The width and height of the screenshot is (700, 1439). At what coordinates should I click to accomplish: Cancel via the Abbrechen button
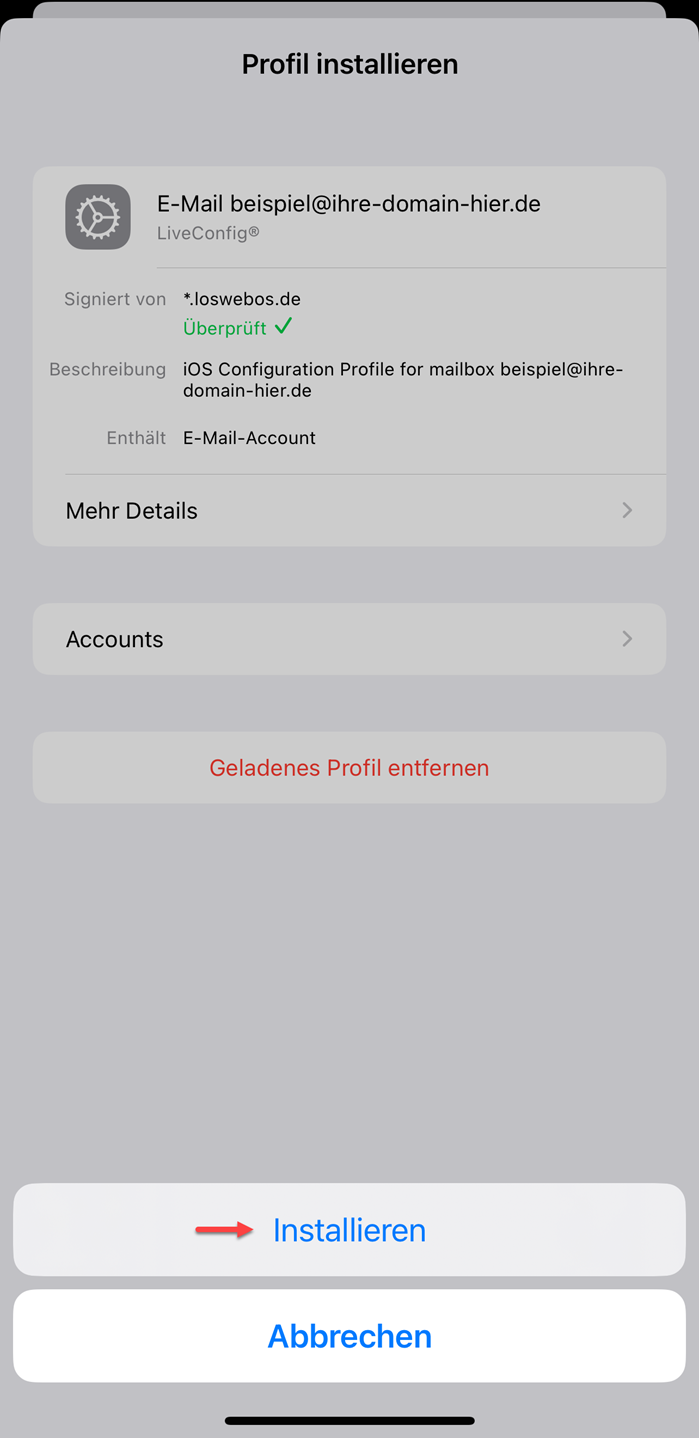[349, 1336]
